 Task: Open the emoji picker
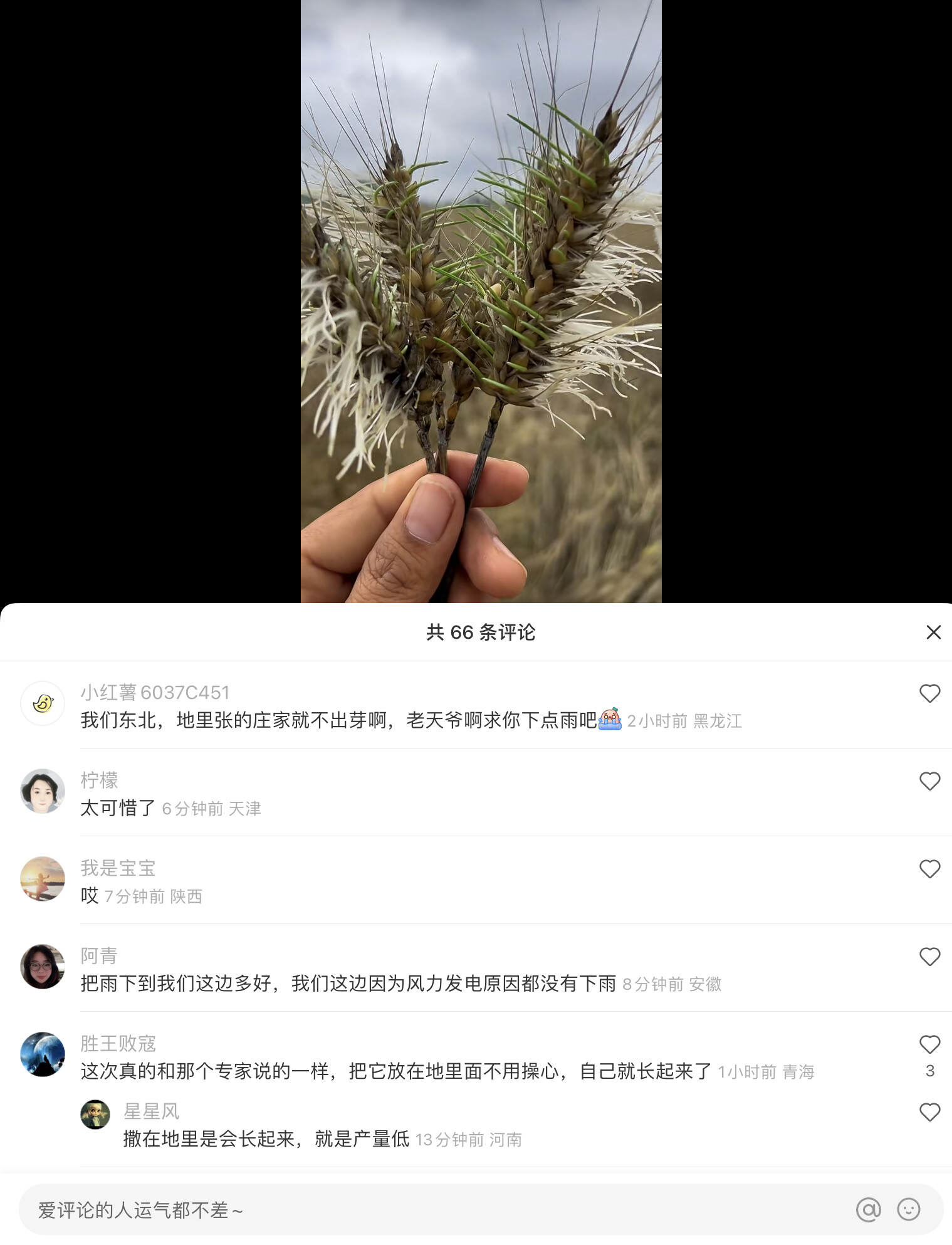pos(908,1210)
